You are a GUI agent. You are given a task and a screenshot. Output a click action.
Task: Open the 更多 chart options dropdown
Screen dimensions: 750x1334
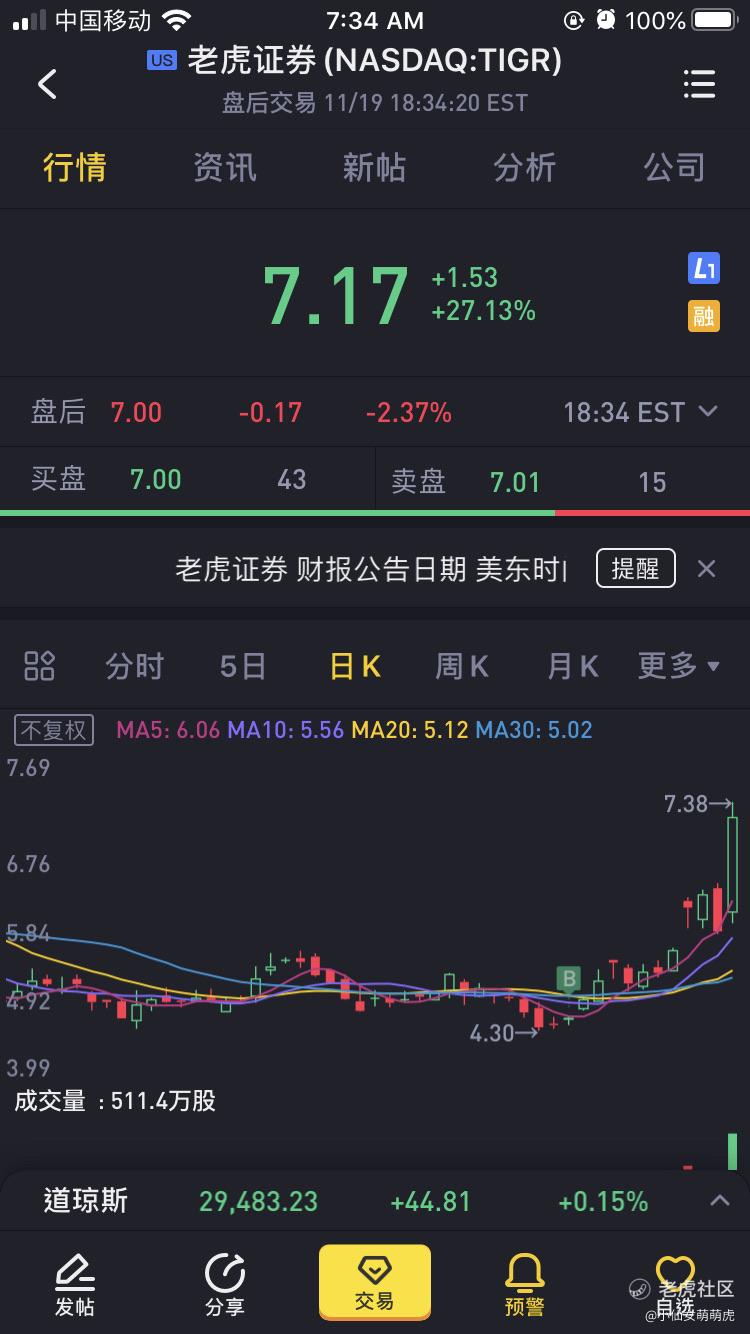tap(679, 666)
